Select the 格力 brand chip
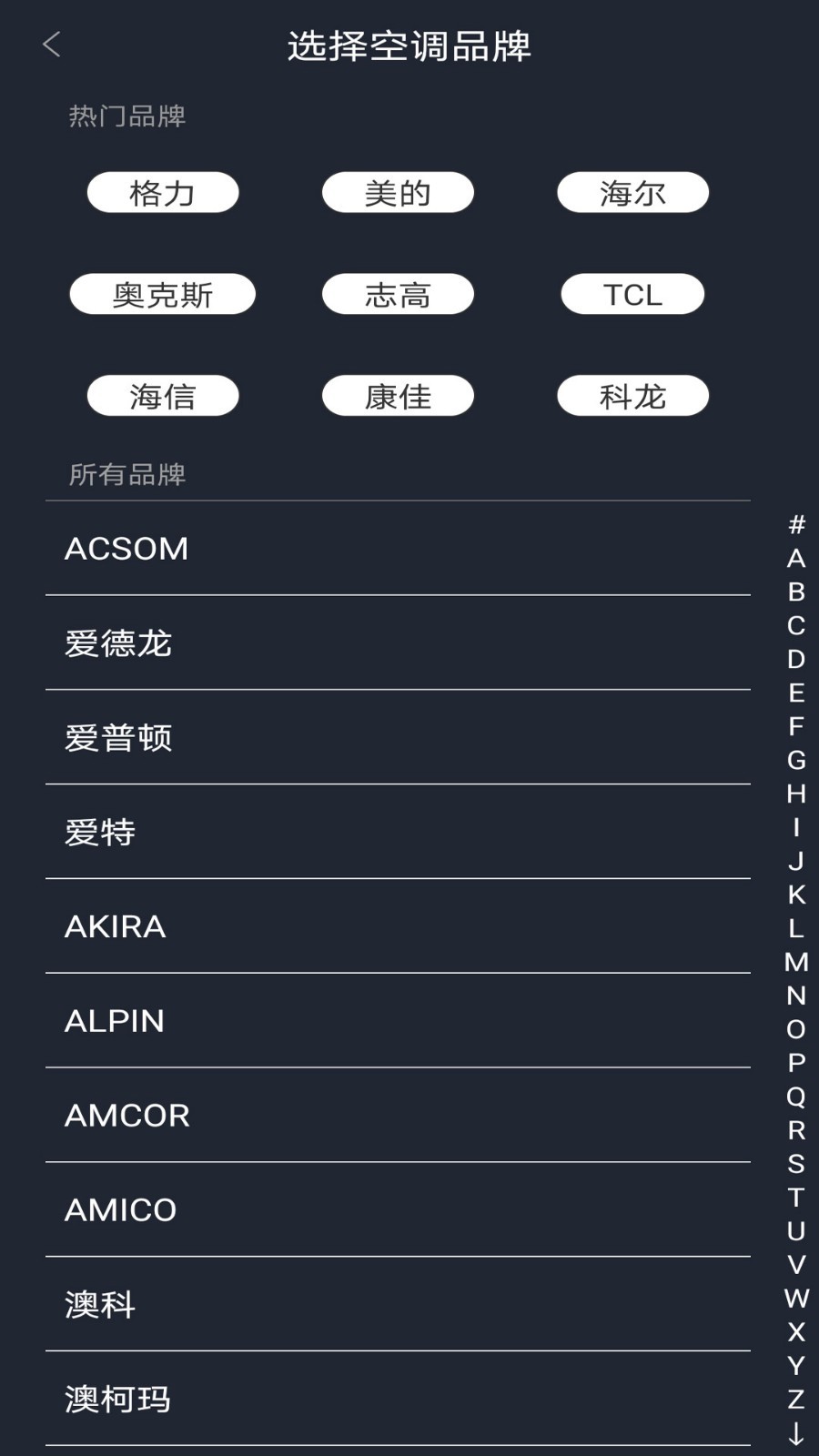This screenshot has height=1456, width=819. (163, 193)
